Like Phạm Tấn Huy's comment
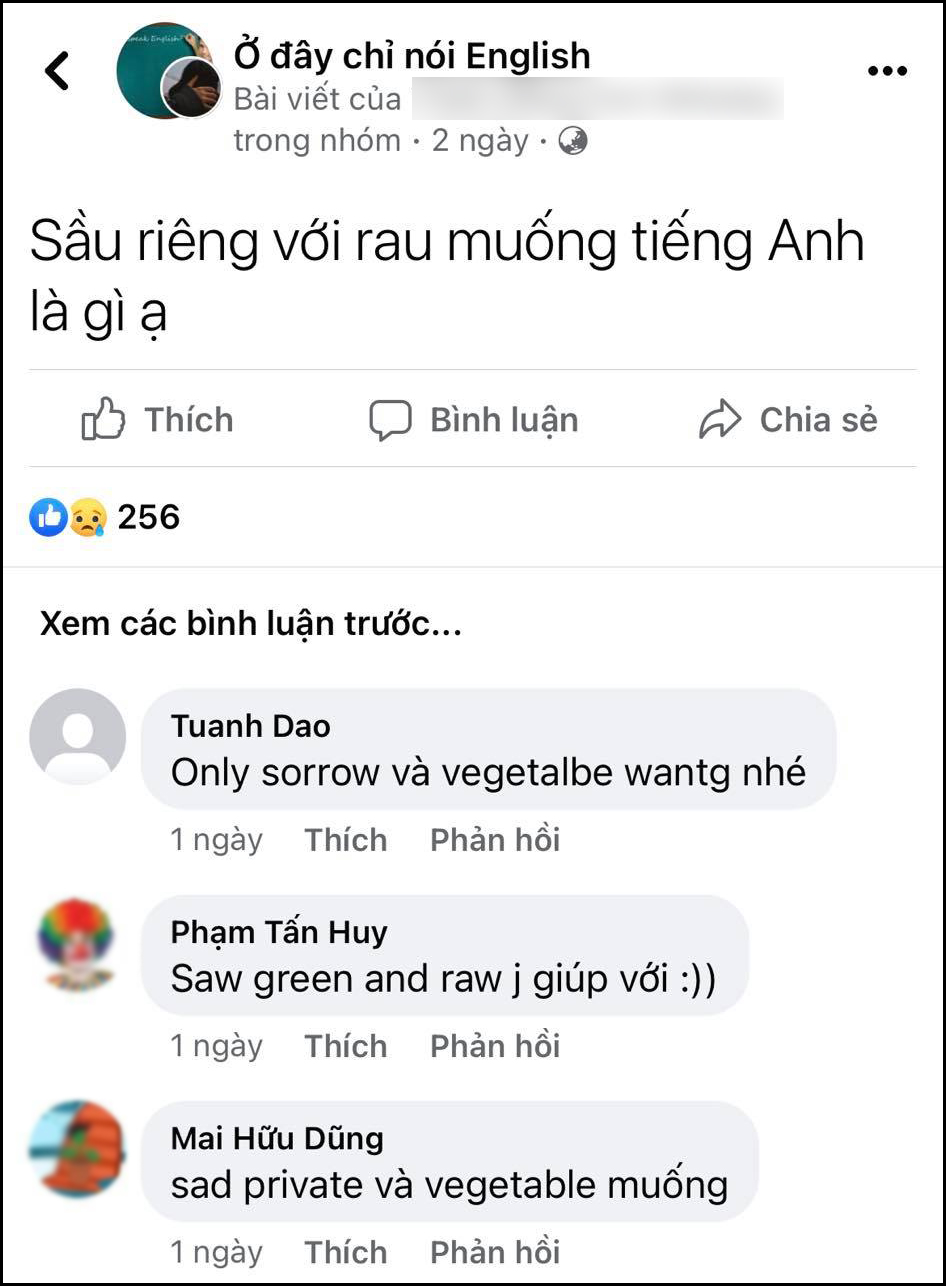The height and width of the screenshot is (1286, 946). [345, 1046]
